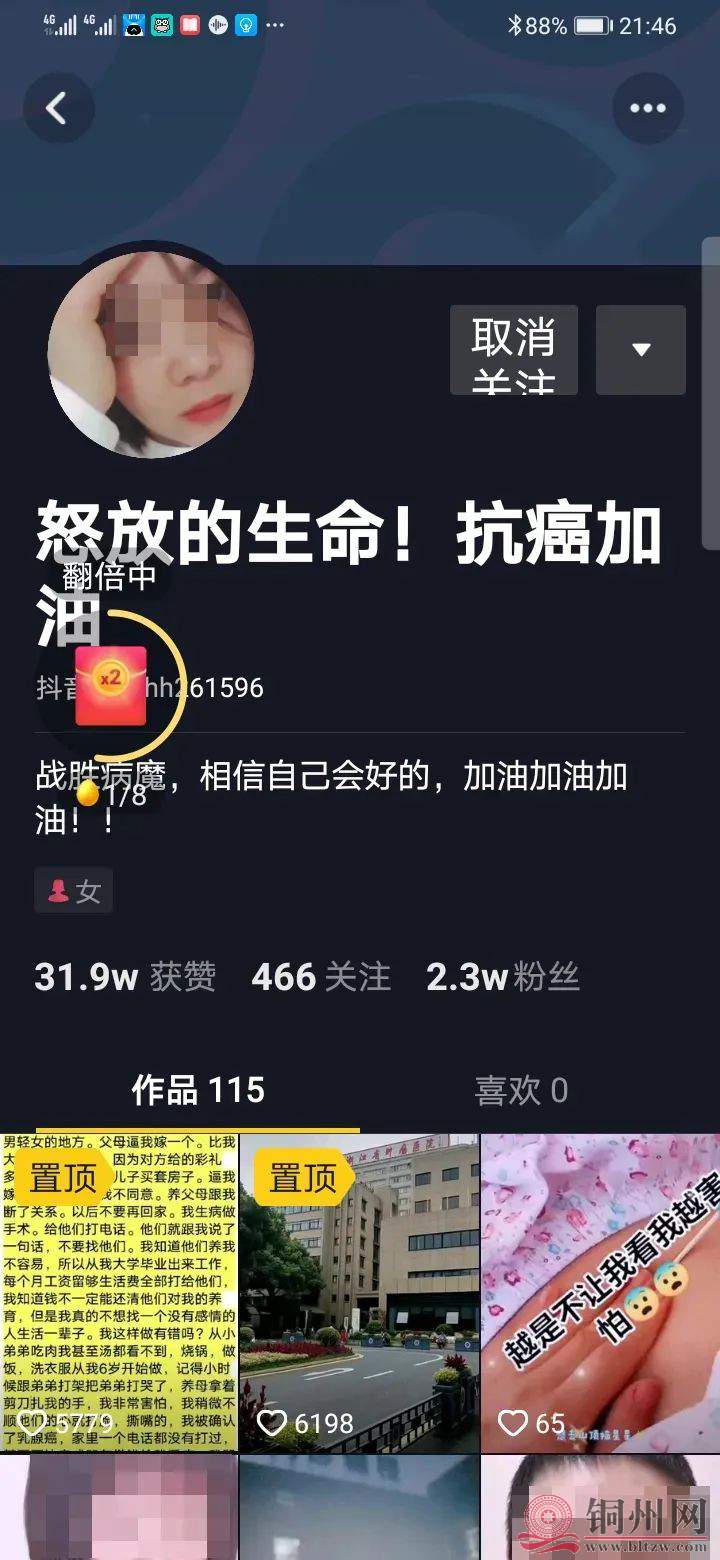Image resolution: width=720 pixels, height=1560 pixels.
Task: Open the pinned hospital building video
Action: point(359,1292)
